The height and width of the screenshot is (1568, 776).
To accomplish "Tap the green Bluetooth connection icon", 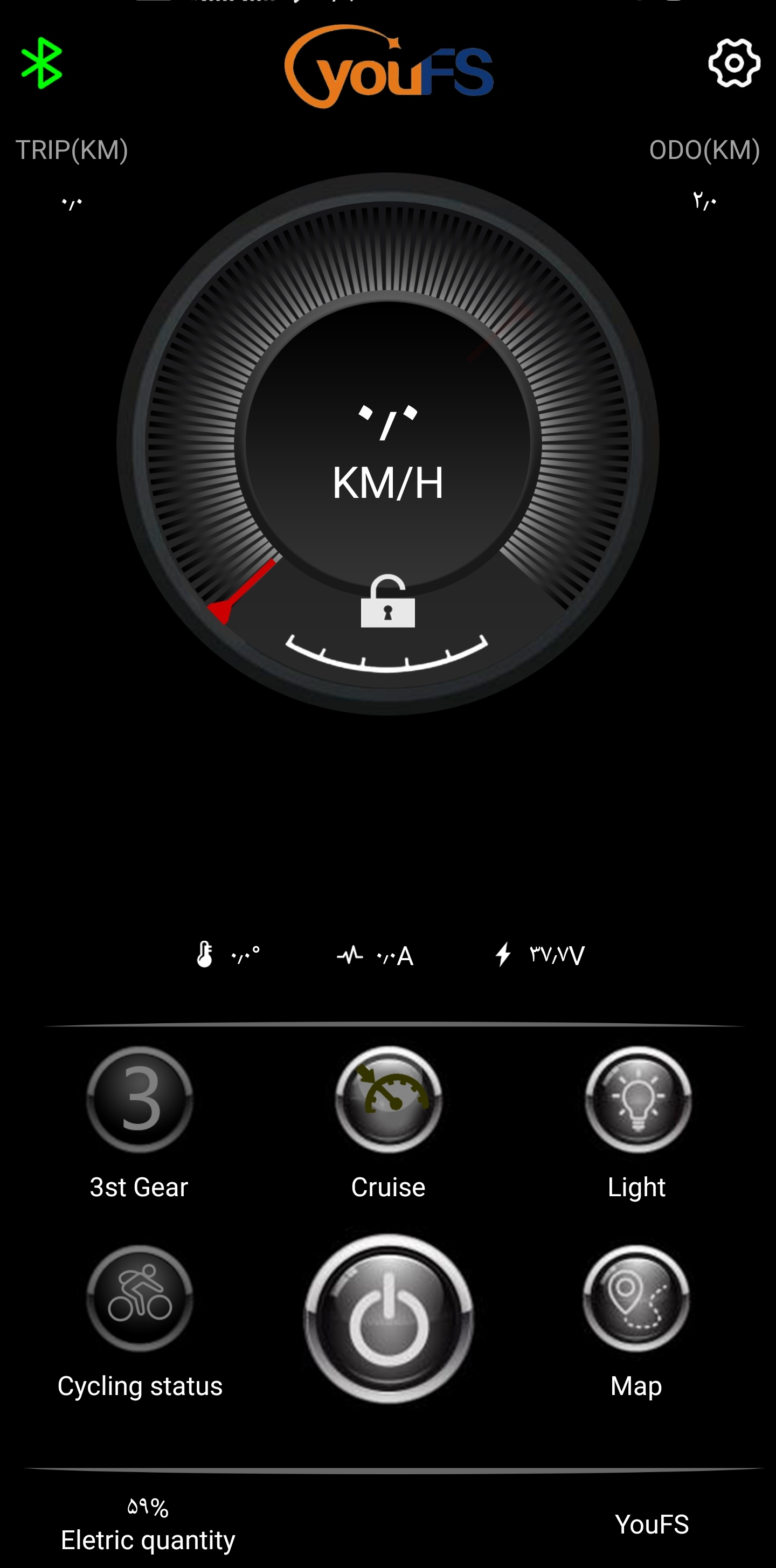I will [x=41, y=63].
